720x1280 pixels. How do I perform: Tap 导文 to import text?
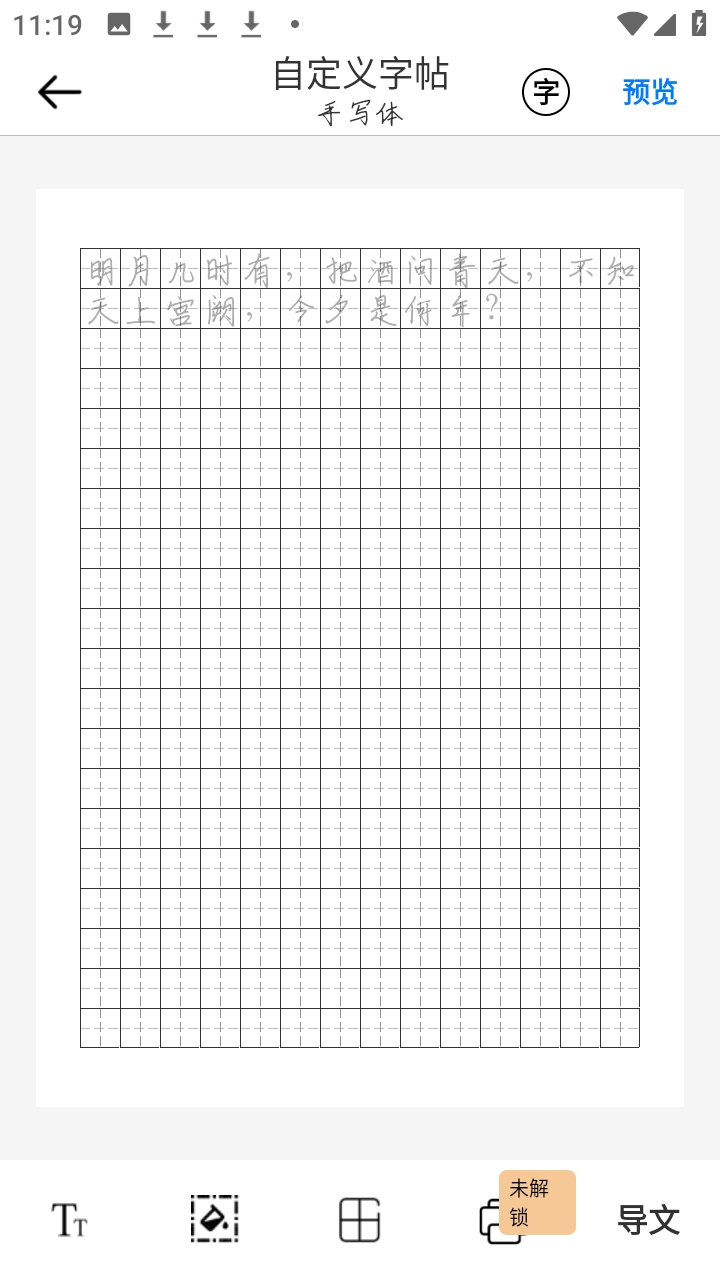(648, 1220)
